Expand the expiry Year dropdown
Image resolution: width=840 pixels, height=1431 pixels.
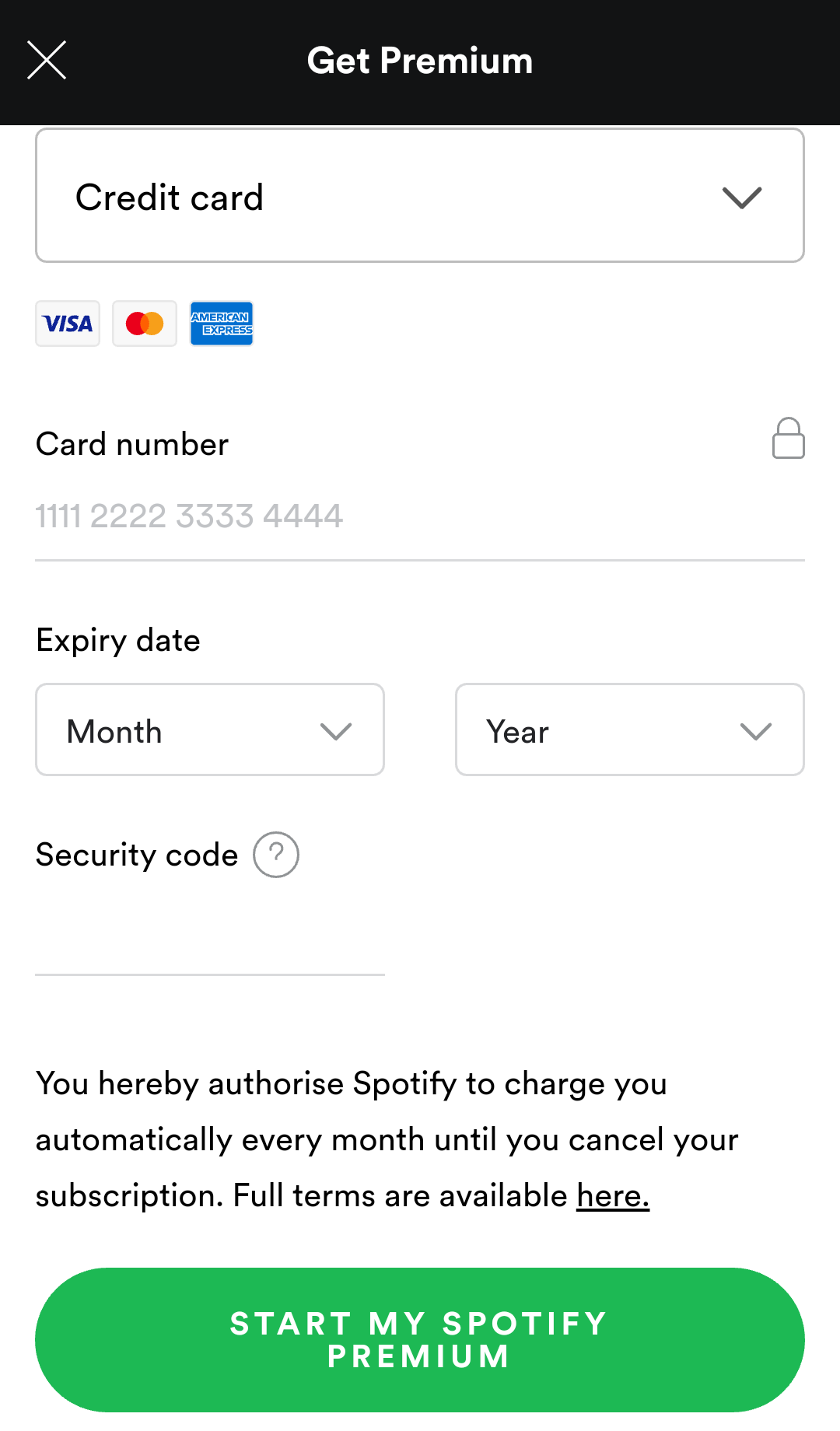tap(629, 730)
